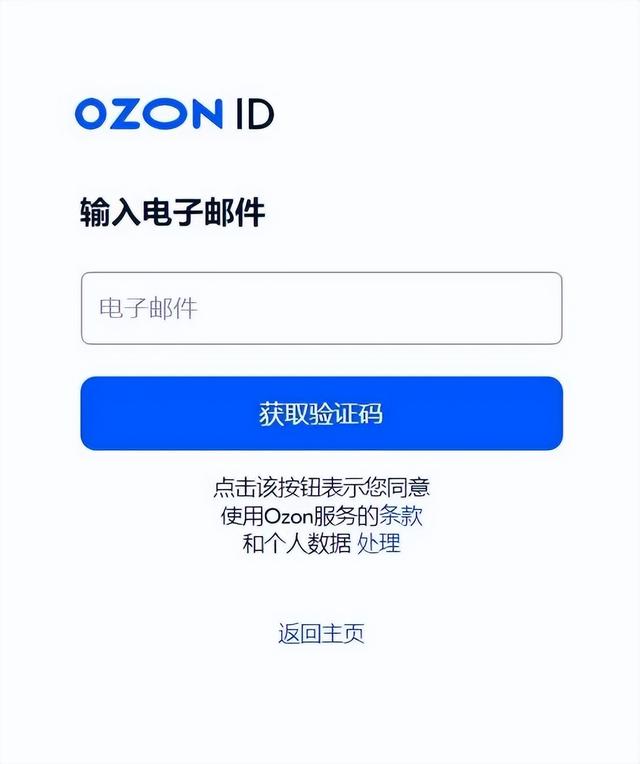The image size is (640, 764).
Task: Focus the 电子邮件 email input field
Action: pos(321,308)
